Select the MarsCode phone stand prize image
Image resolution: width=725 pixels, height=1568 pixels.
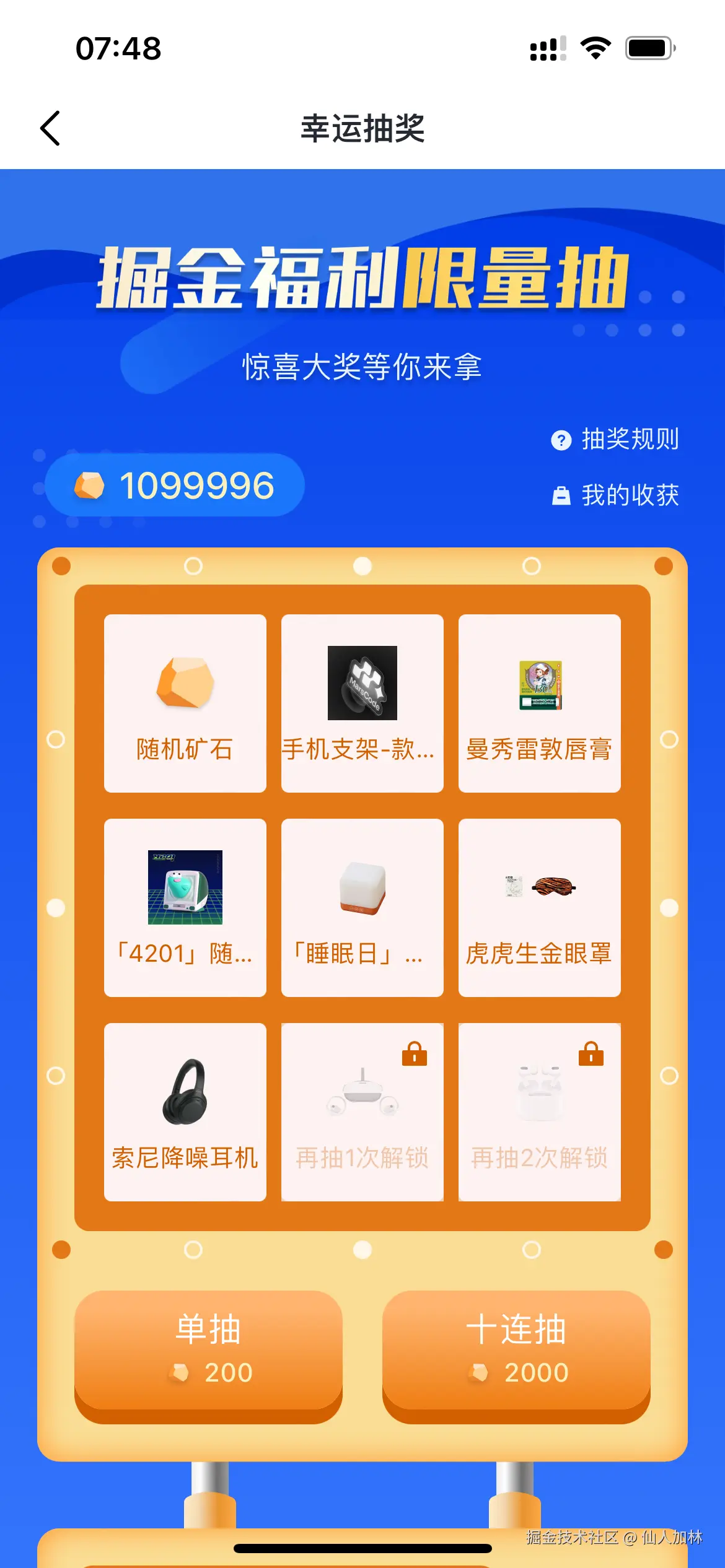(x=362, y=684)
